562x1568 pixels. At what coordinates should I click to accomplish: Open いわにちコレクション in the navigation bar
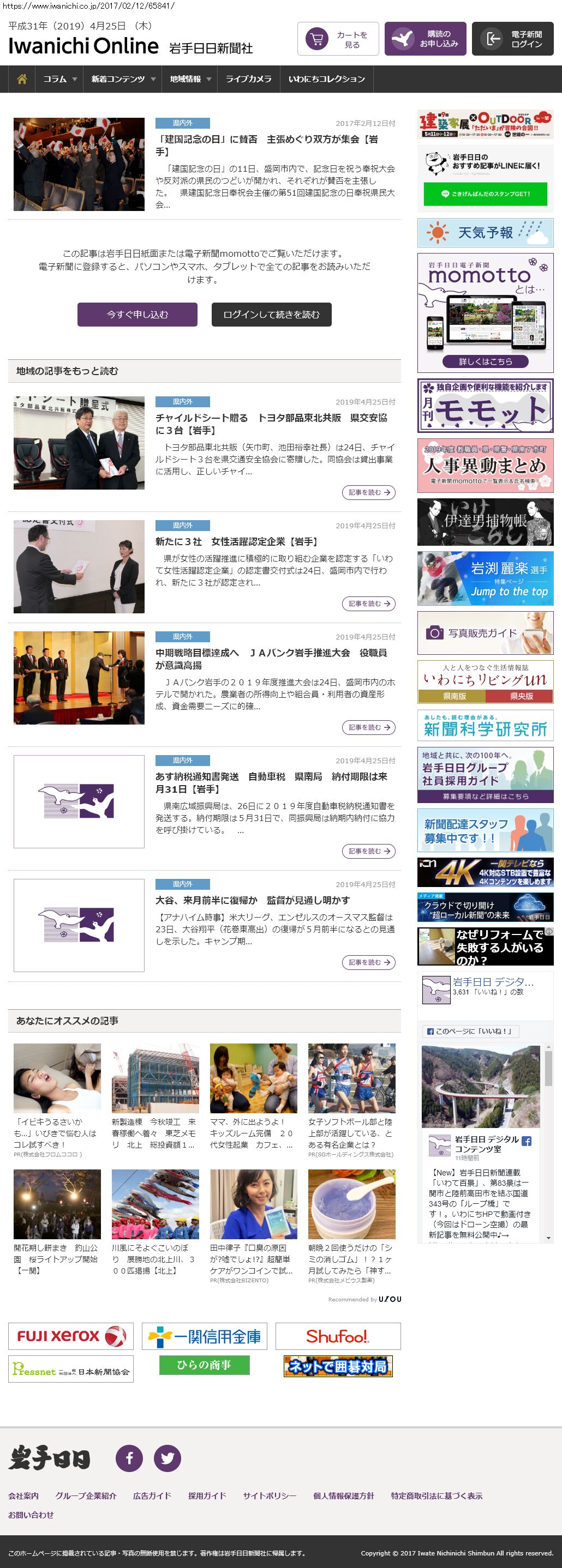pyautogui.click(x=326, y=79)
